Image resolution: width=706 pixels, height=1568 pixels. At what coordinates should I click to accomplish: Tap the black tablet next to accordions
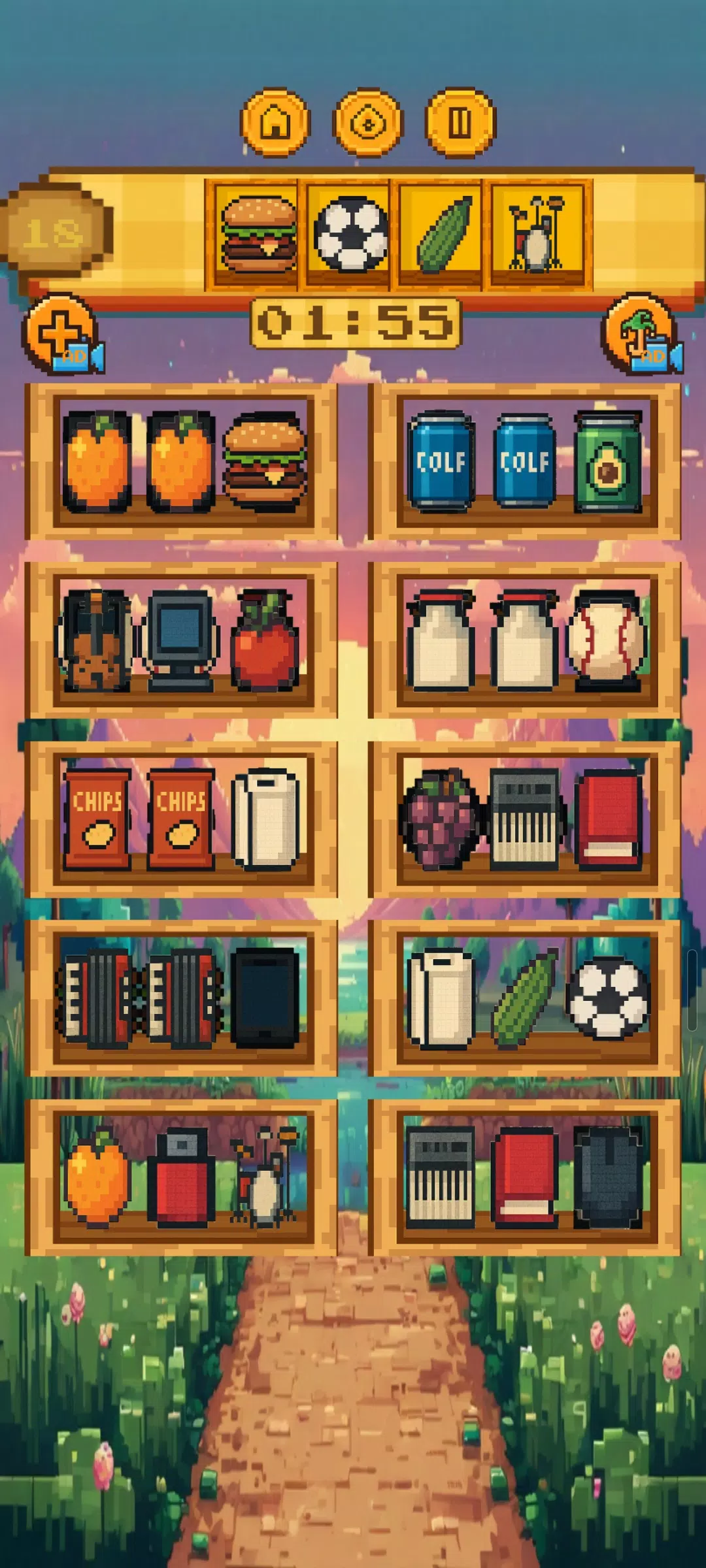(265, 998)
